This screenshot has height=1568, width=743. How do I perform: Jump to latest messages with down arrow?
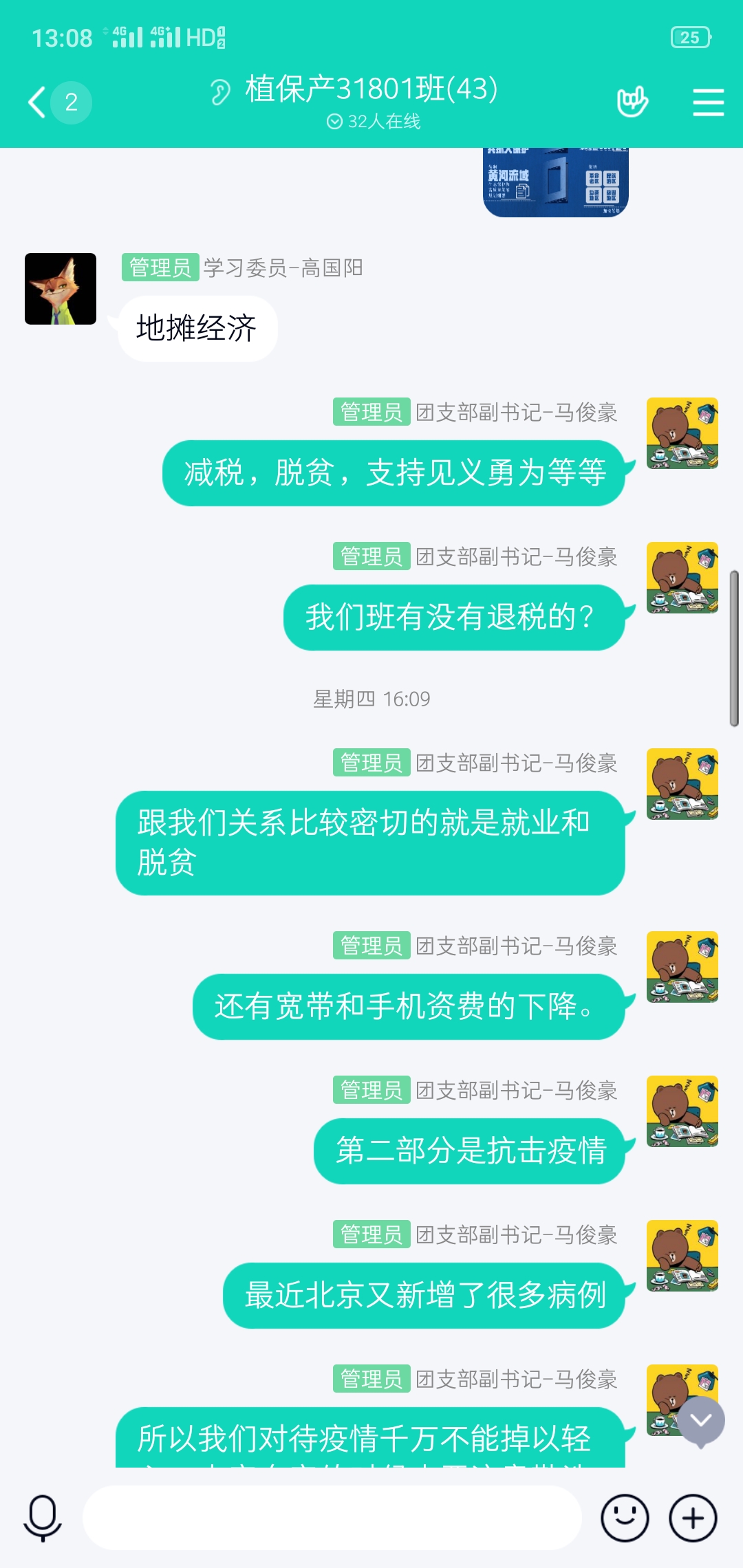coord(701,1421)
